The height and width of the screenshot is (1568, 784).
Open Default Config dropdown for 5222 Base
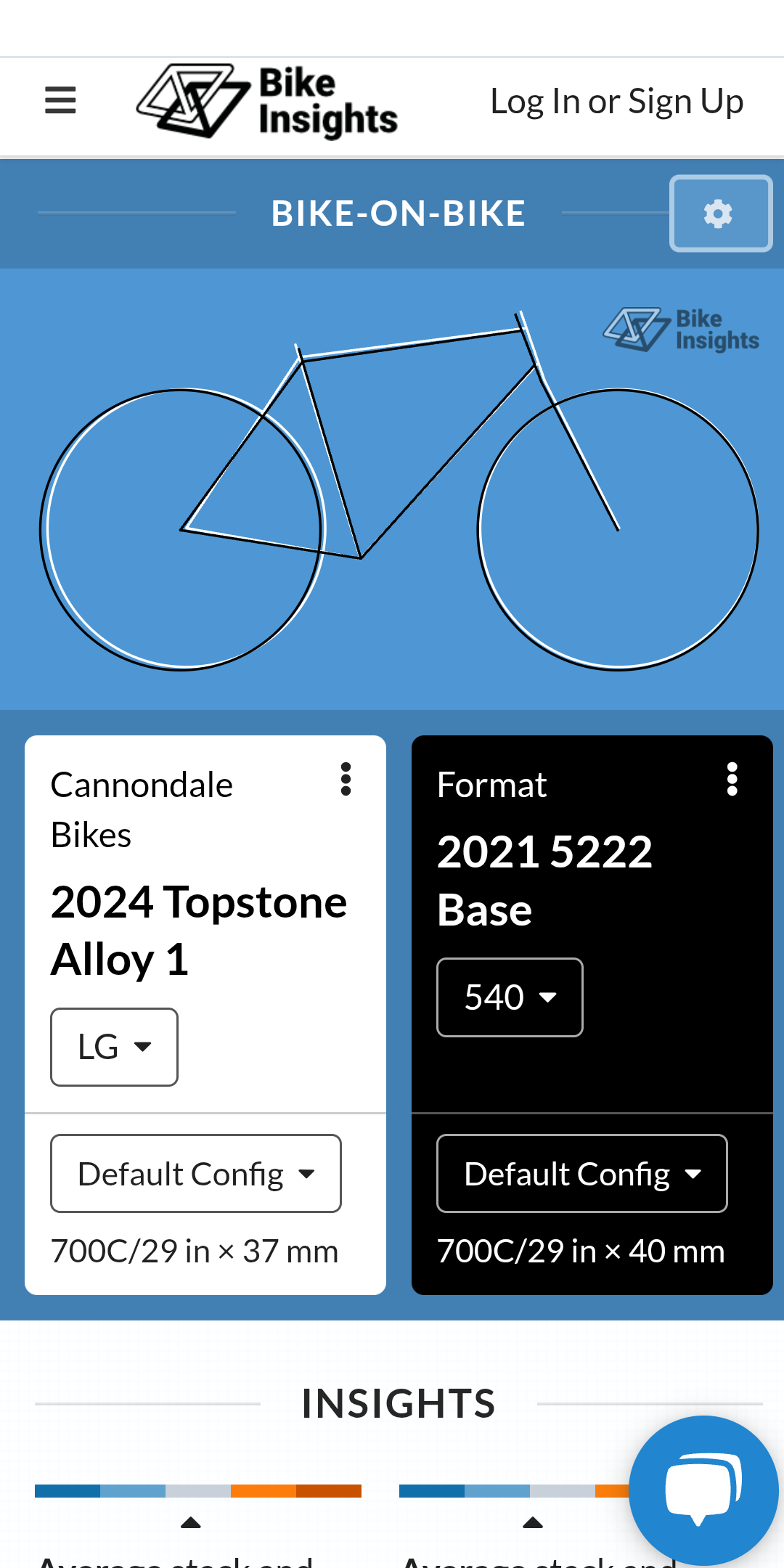(x=581, y=1174)
